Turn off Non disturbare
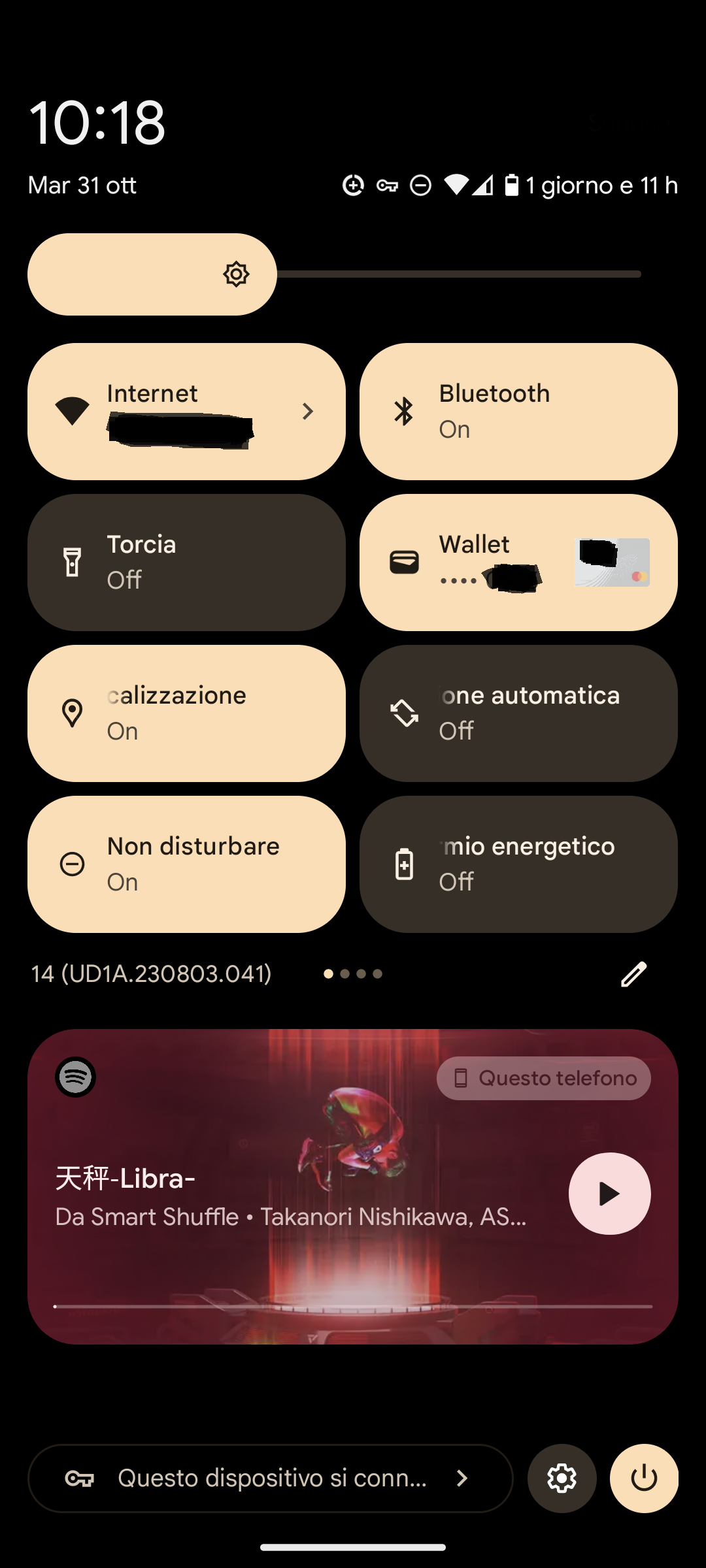The width and height of the screenshot is (706, 1568). coord(186,864)
